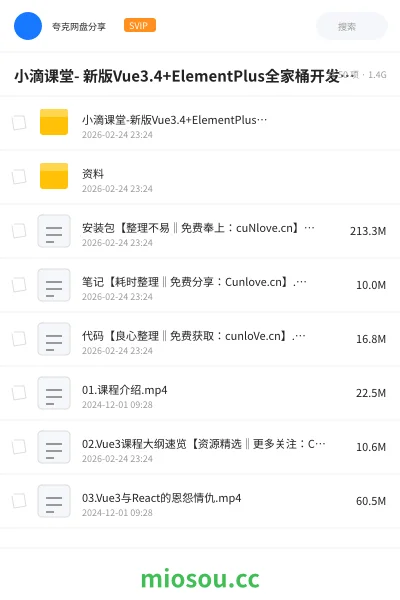Mark the checkbox beside the 笔记 file
The image size is (400, 600).
(19, 285)
